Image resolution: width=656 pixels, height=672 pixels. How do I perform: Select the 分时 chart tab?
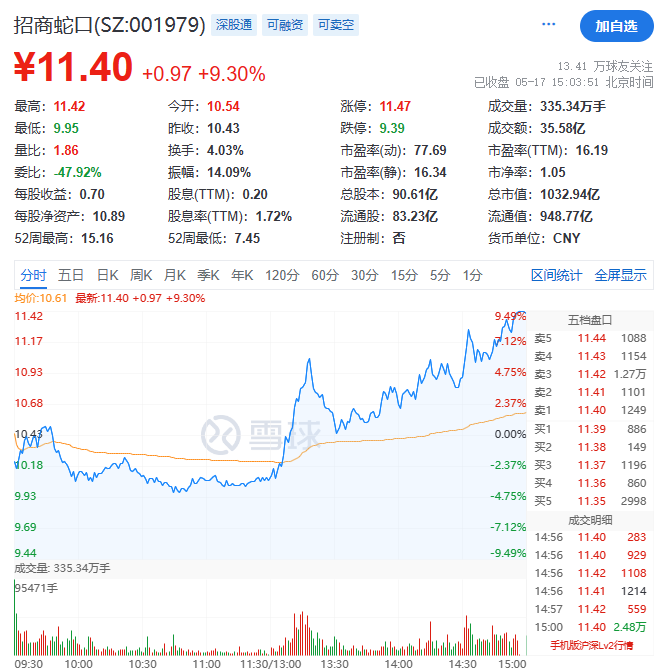click(33, 275)
